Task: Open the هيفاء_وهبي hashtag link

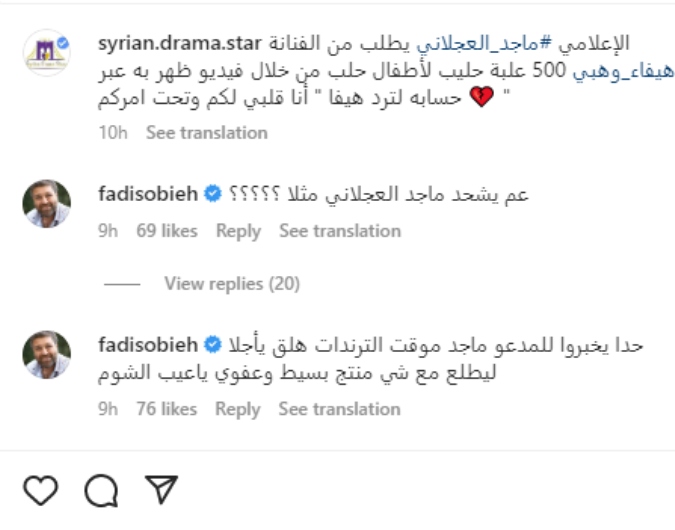Action: click(x=622, y=75)
